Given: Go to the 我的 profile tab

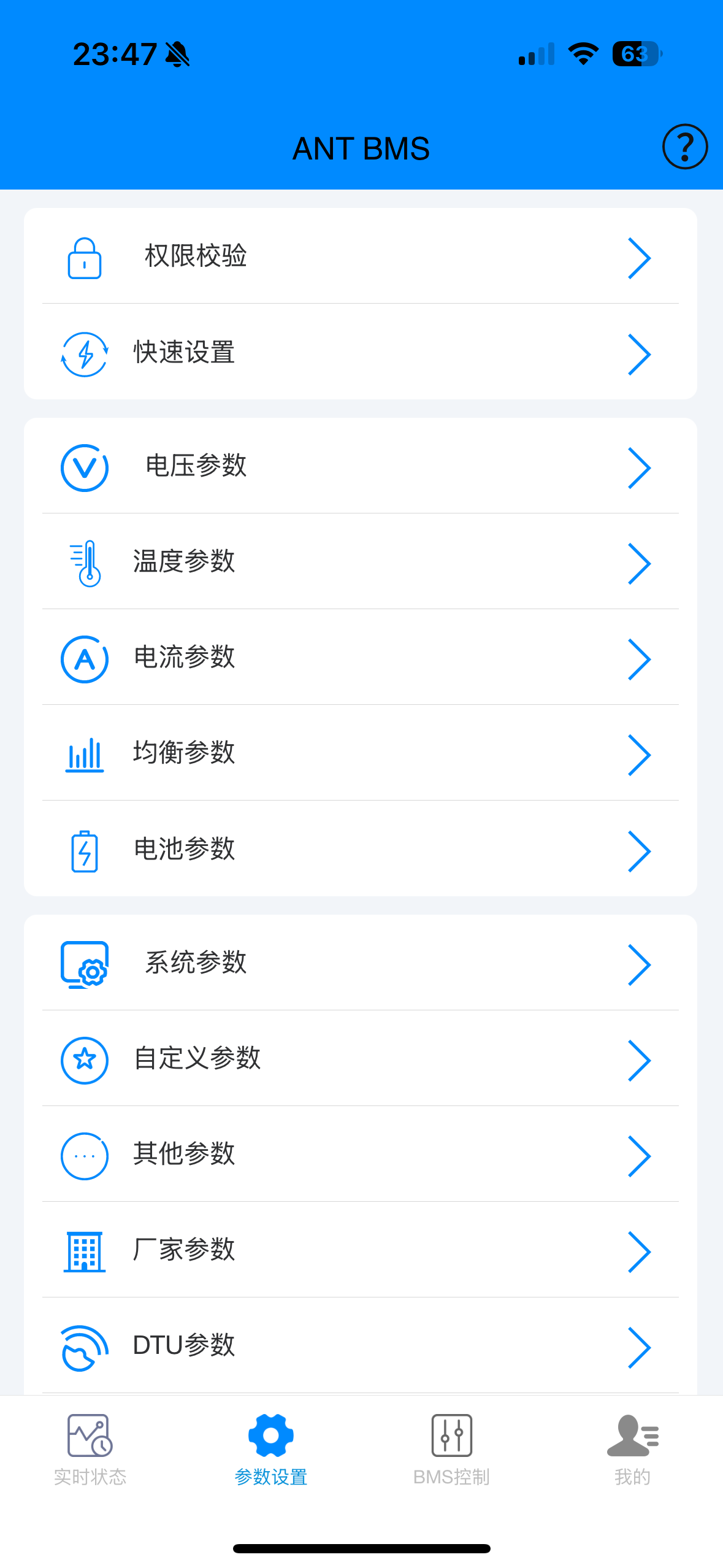Looking at the screenshot, I should coord(632,1450).
